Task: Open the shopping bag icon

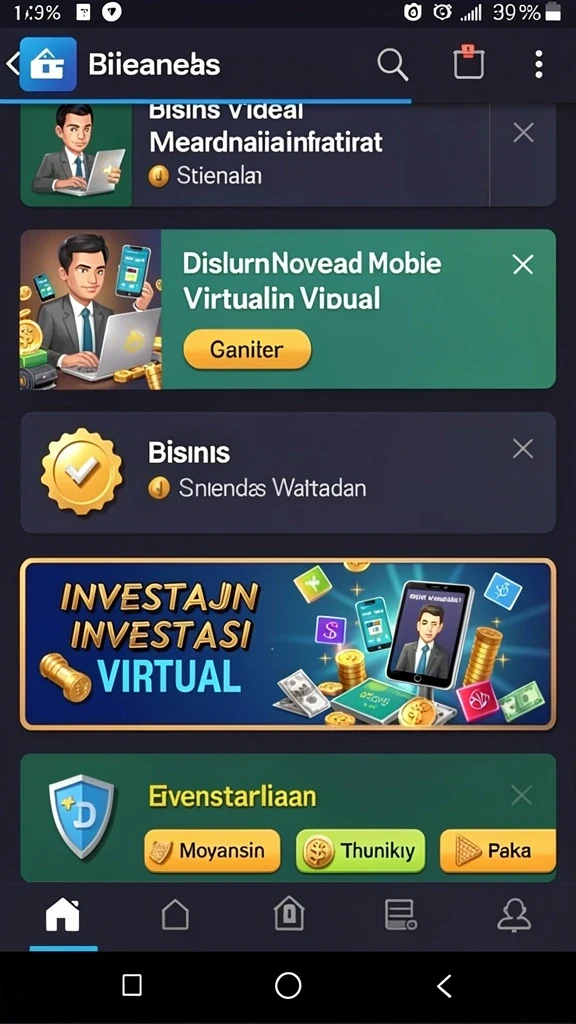Action: coord(468,63)
